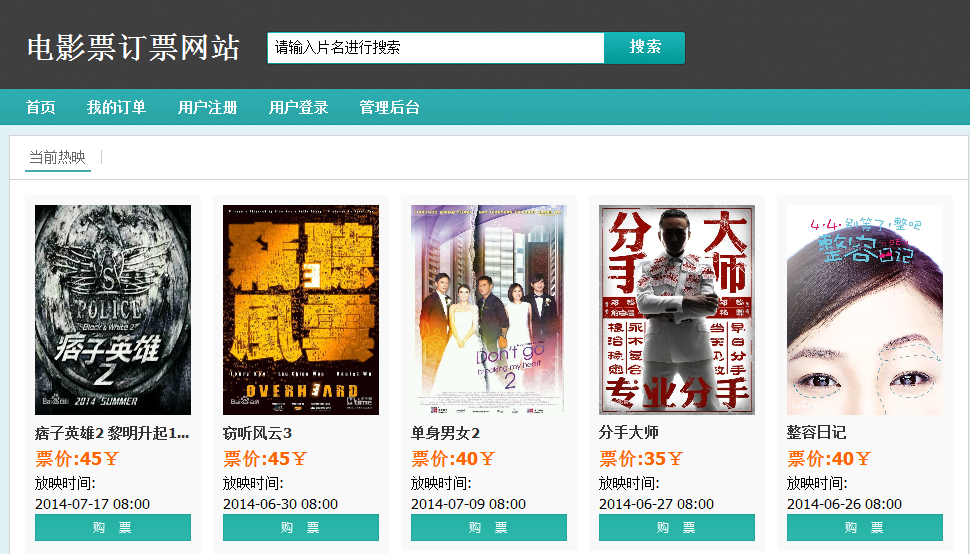Buy tickets for 痞子英雄2

(113, 527)
